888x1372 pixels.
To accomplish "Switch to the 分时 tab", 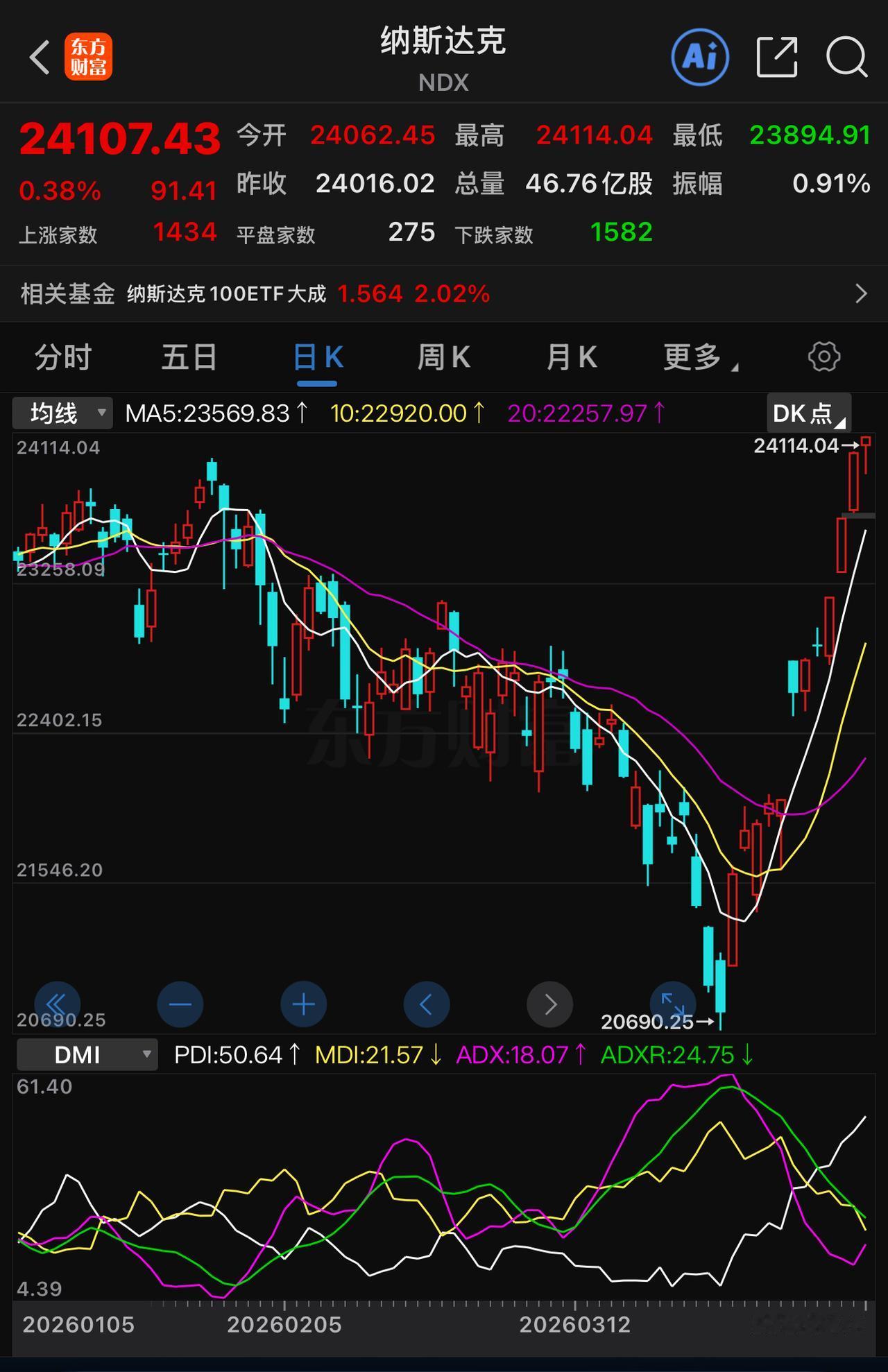I will click(62, 357).
